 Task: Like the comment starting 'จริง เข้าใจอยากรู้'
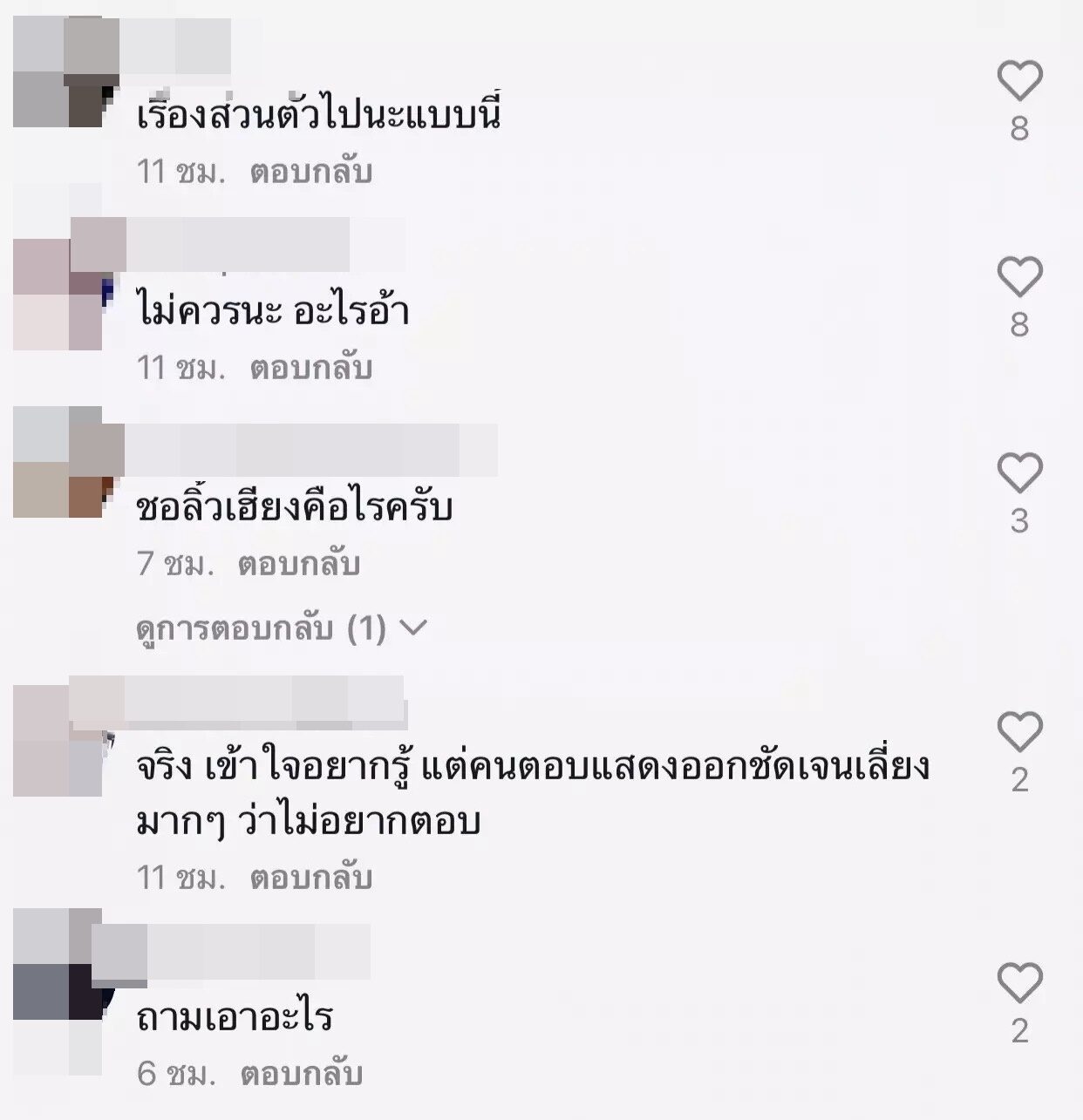click(x=1019, y=732)
